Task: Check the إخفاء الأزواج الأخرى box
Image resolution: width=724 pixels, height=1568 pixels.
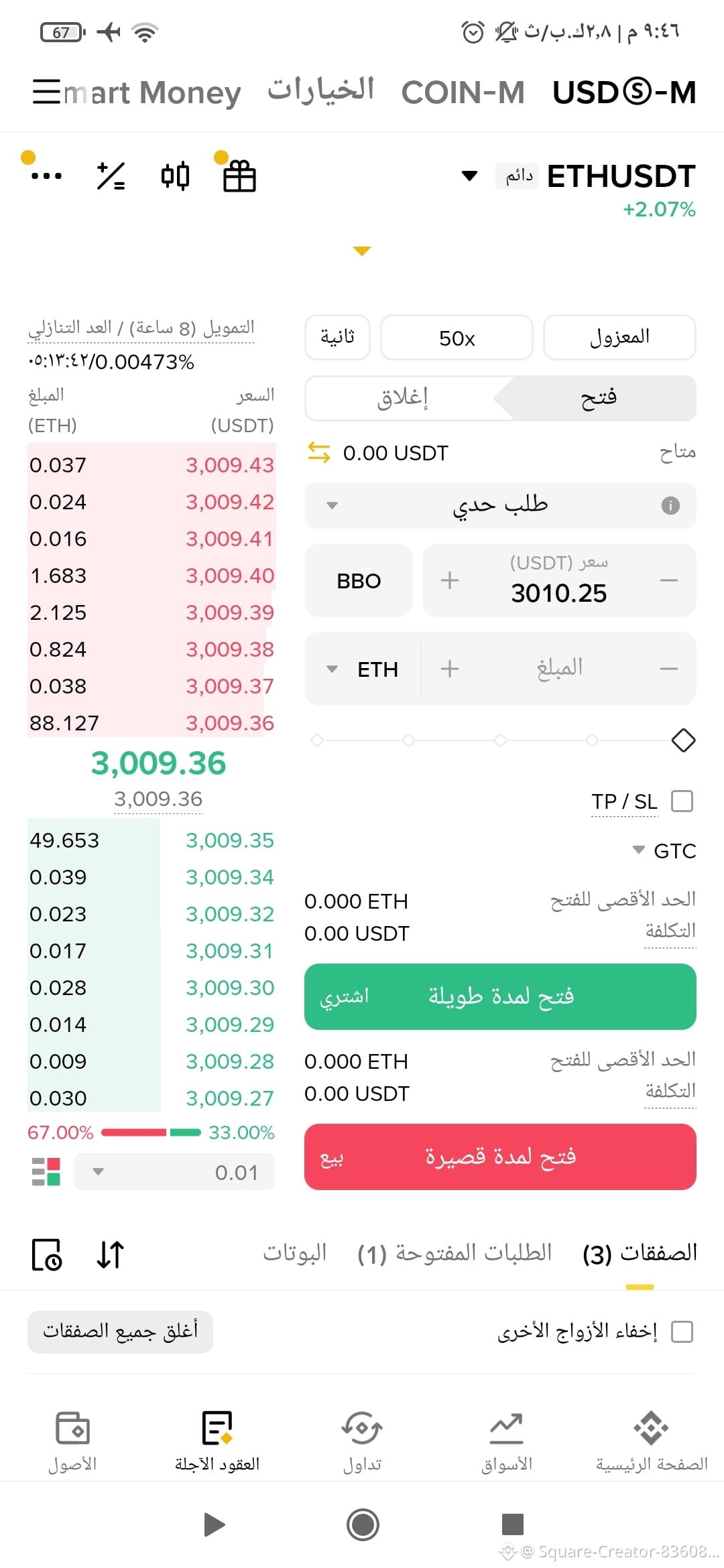Action: (682, 1331)
